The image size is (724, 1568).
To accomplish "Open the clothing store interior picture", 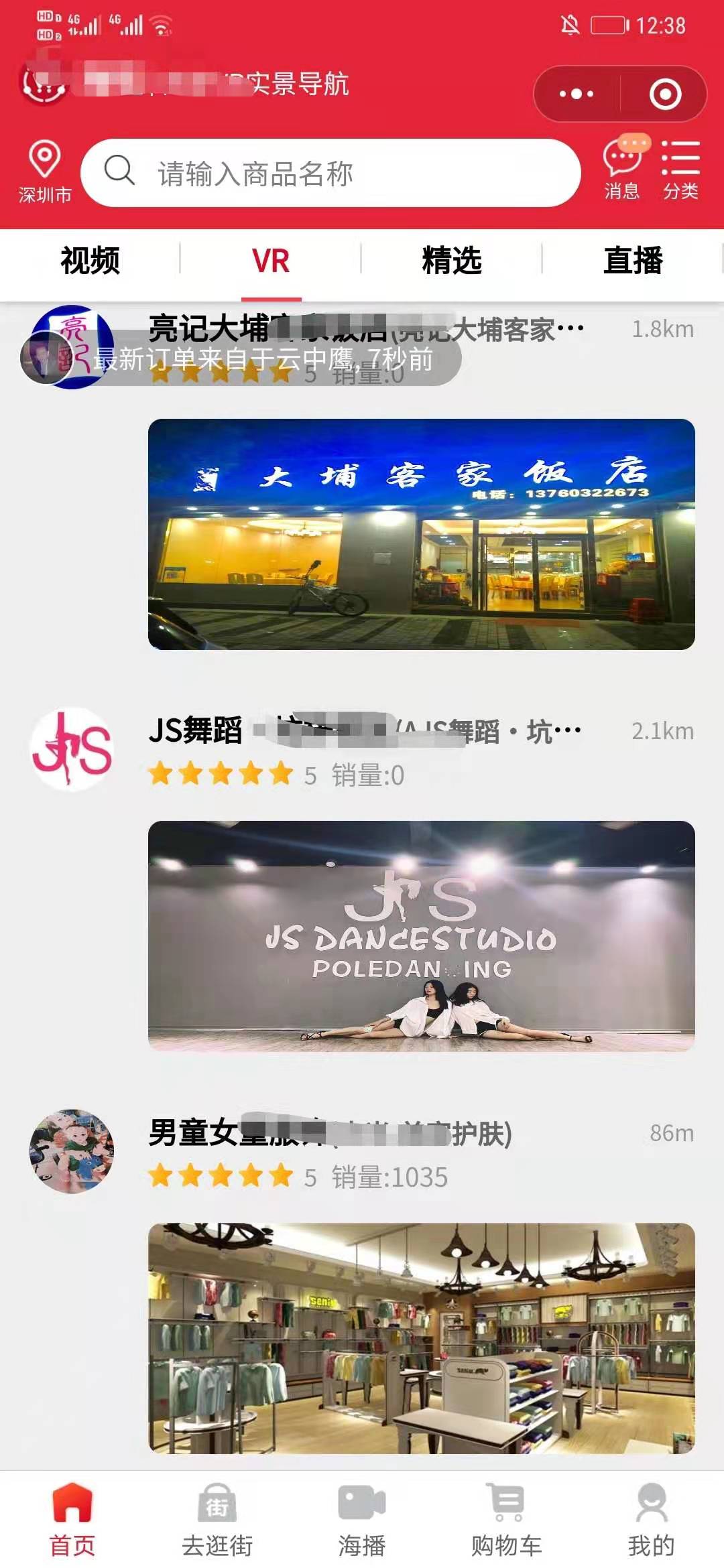I will click(421, 1338).
